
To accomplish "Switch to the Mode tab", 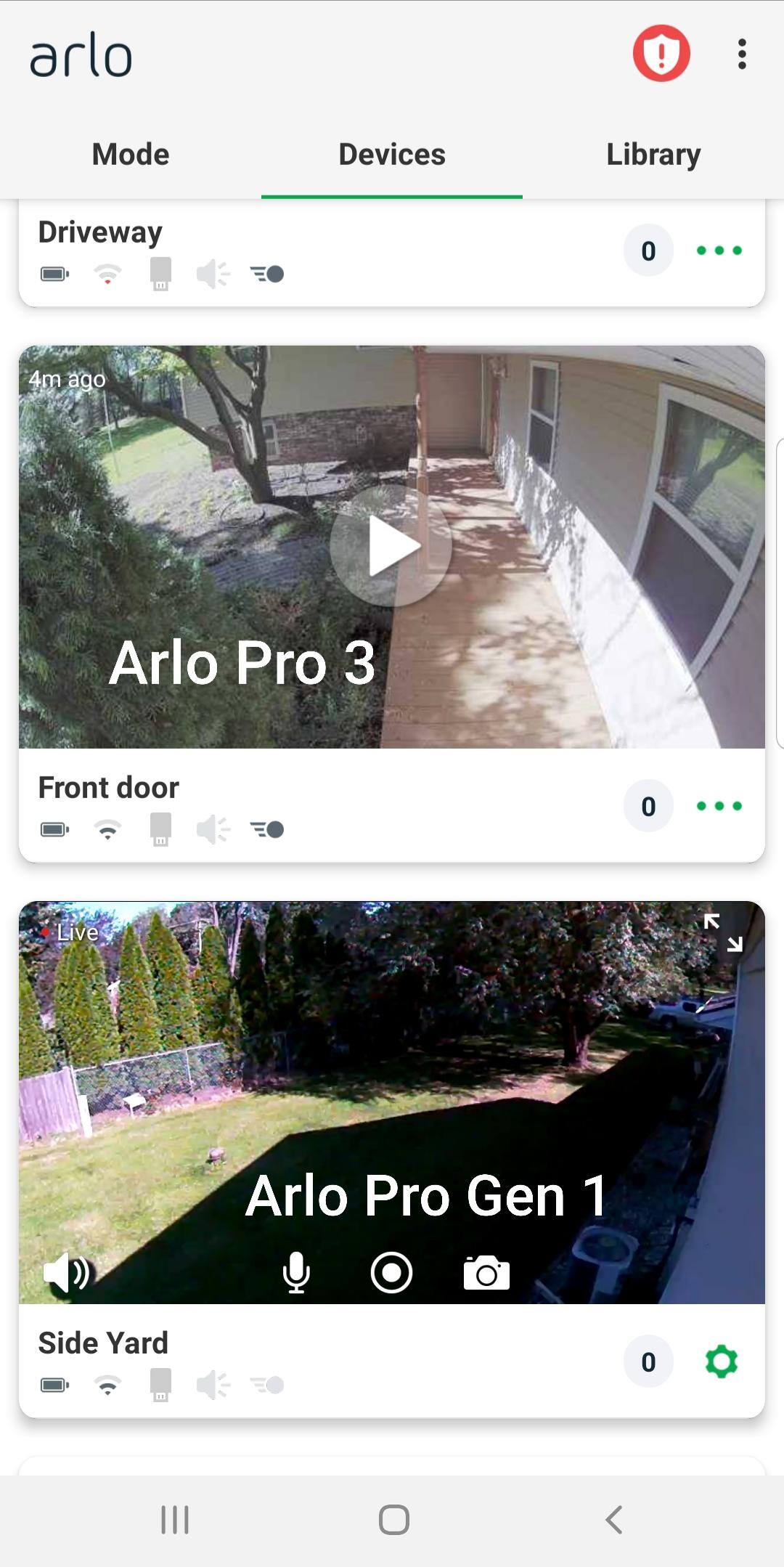I will tap(131, 155).
